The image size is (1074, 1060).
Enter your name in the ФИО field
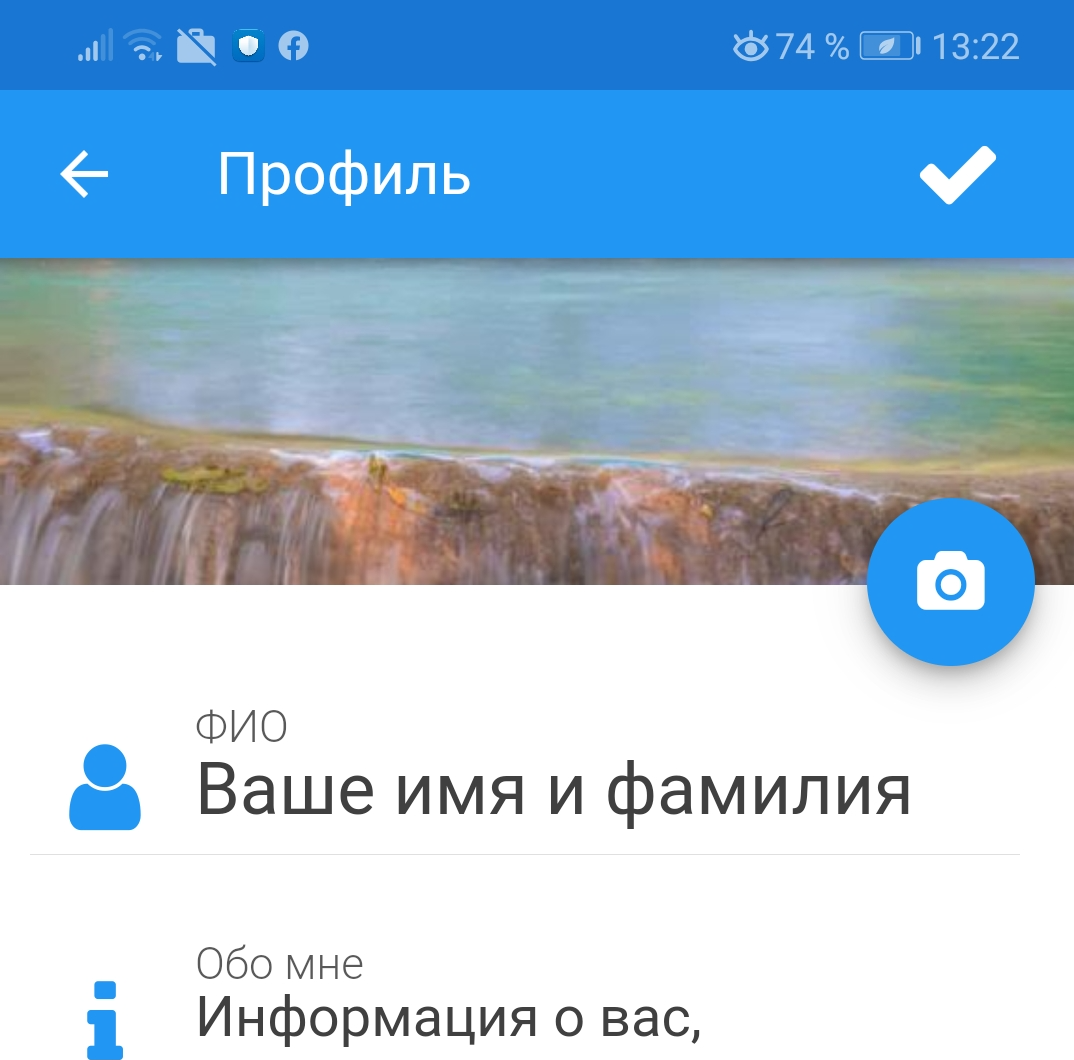553,790
